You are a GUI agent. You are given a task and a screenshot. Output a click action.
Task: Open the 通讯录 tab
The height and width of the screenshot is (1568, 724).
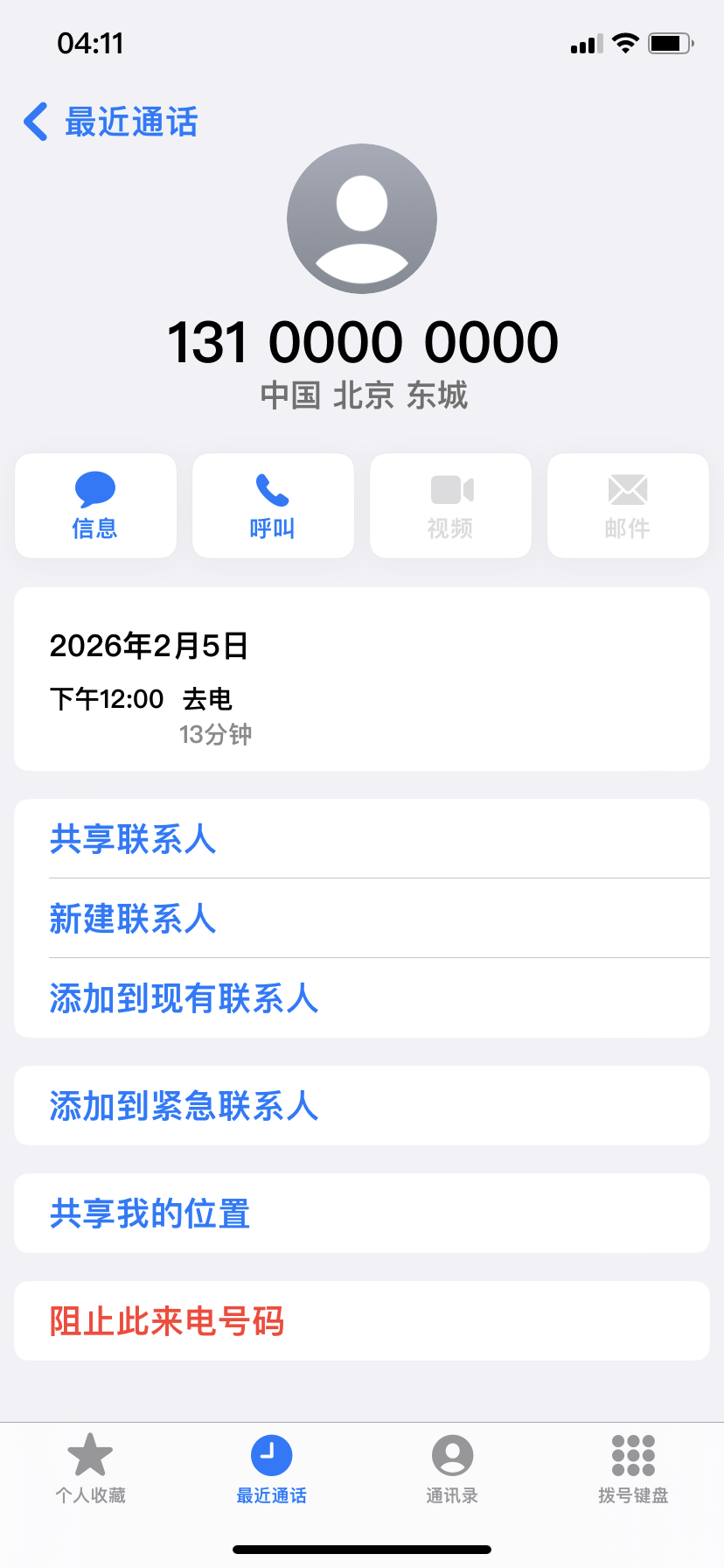pyautogui.click(x=452, y=1469)
